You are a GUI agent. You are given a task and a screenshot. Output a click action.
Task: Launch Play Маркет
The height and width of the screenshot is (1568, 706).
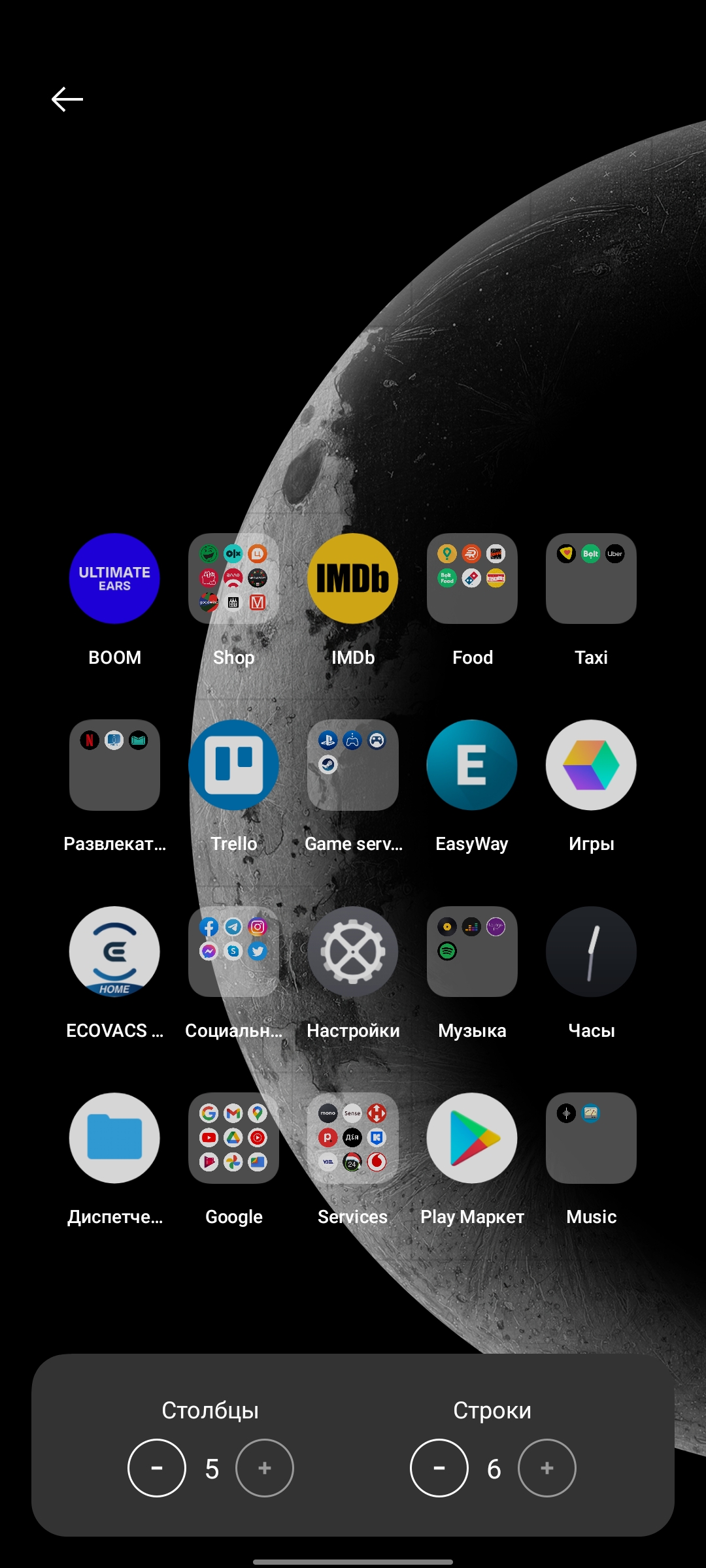(472, 1138)
